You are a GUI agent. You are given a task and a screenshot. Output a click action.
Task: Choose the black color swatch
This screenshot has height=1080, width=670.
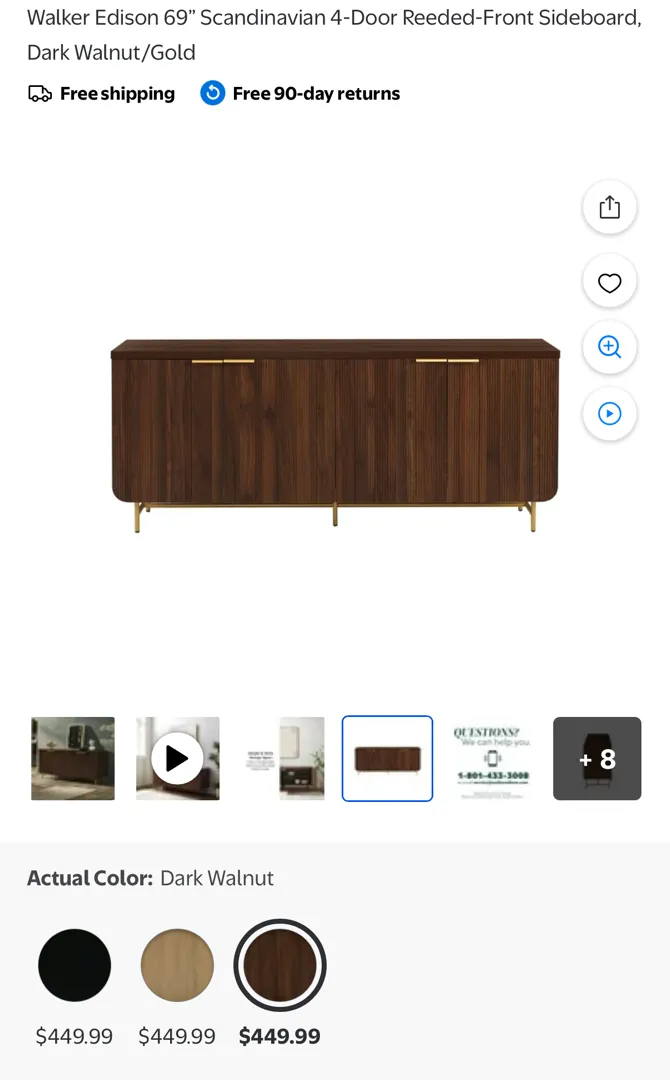[x=75, y=965]
